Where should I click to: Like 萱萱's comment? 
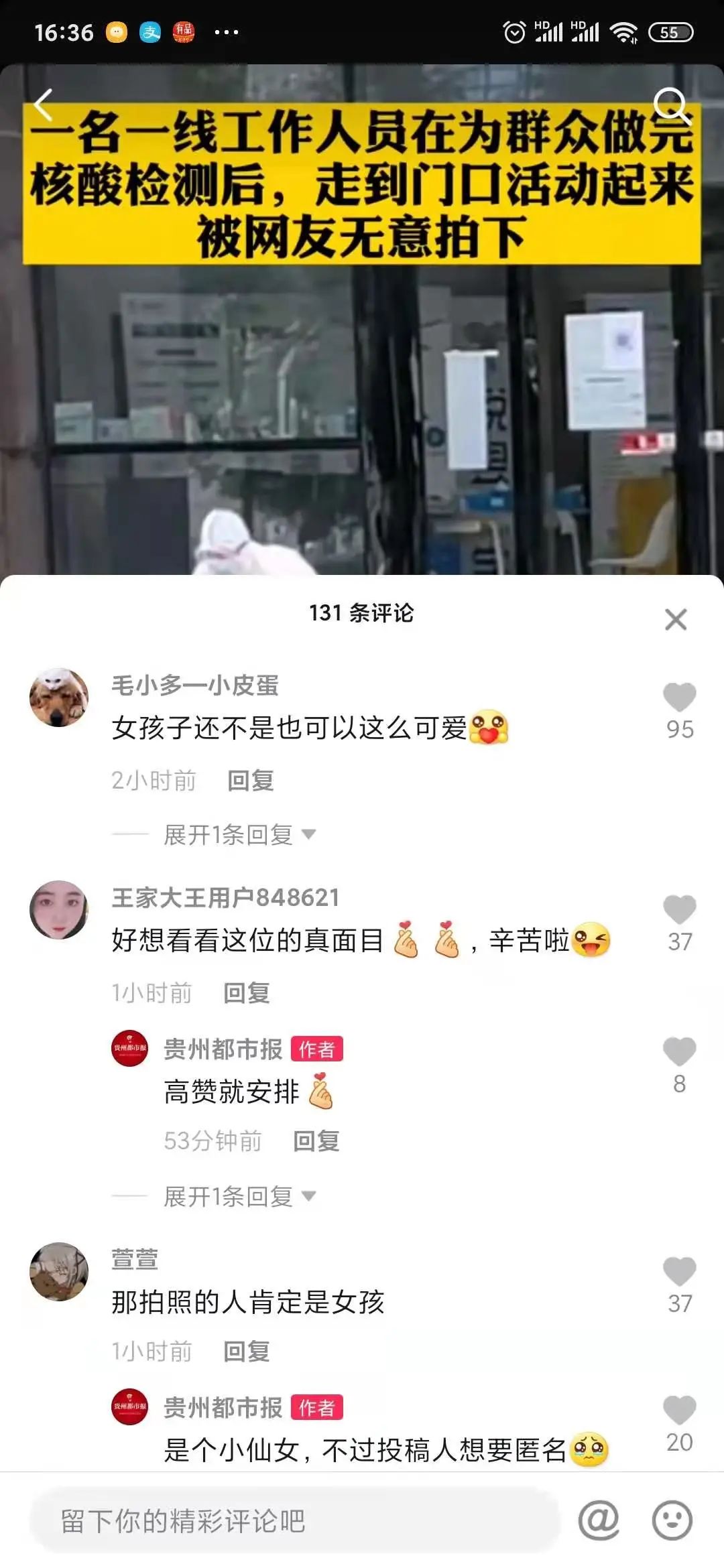tap(679, 1272)
